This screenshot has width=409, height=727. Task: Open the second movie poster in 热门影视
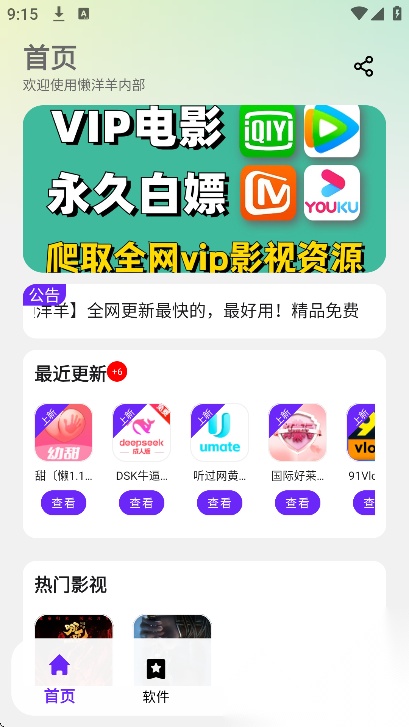coord(173,650)
